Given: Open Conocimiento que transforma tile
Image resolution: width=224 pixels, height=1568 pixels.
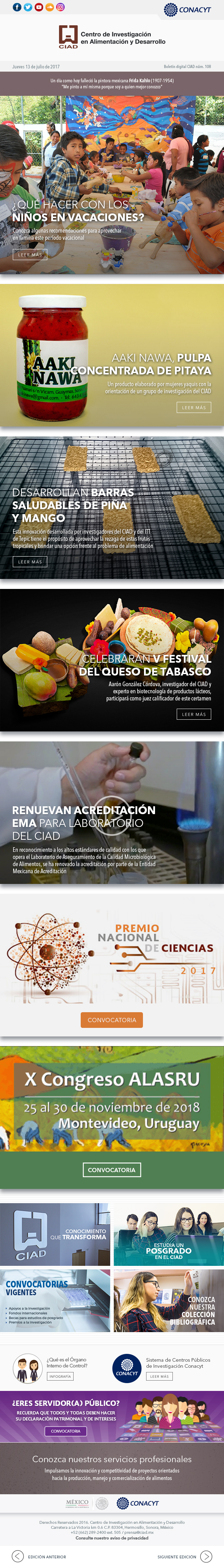Looking at the screenshot, I should (55, 1234).
